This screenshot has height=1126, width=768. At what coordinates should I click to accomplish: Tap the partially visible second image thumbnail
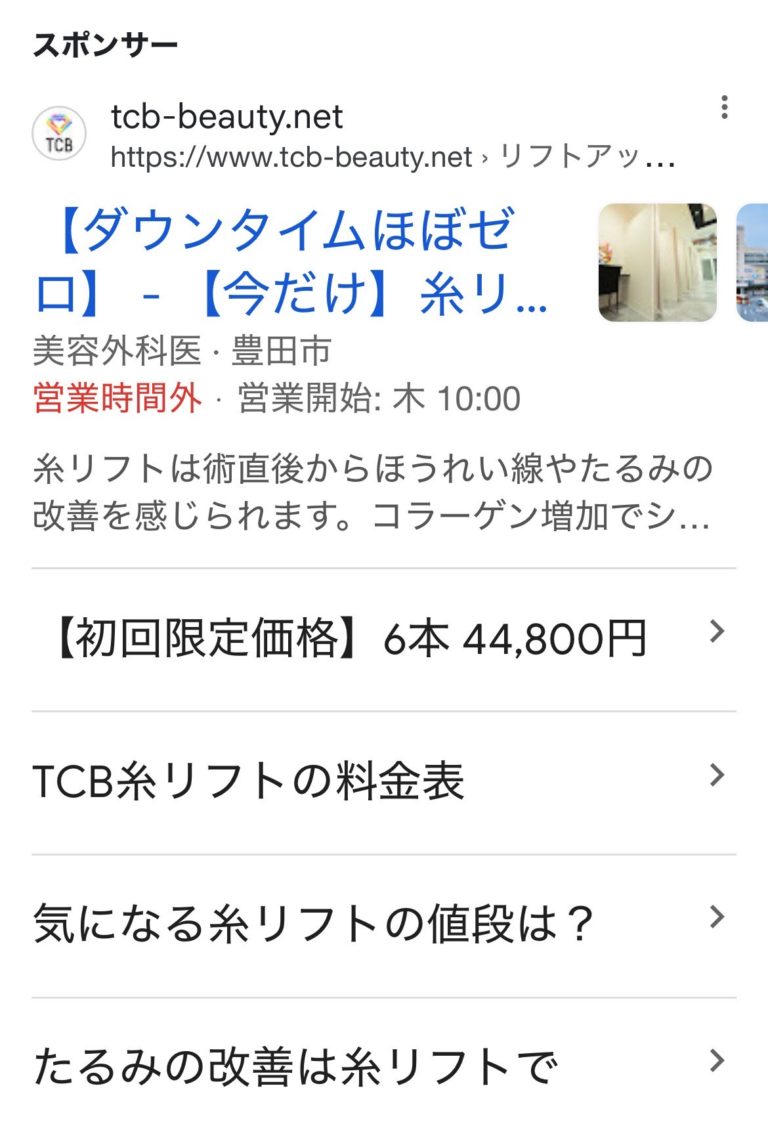click(x=753, y=260)
